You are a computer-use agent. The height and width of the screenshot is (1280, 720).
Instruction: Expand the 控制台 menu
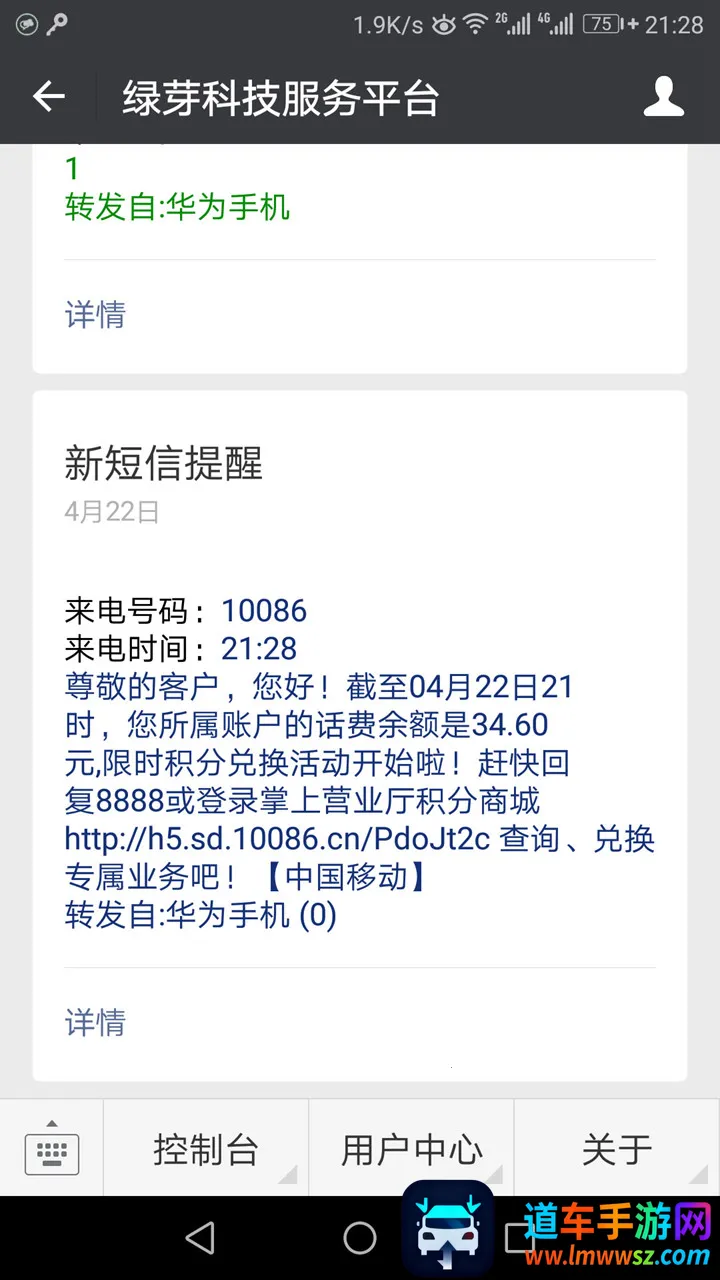pyautogui.click(x=206, y=1149)
